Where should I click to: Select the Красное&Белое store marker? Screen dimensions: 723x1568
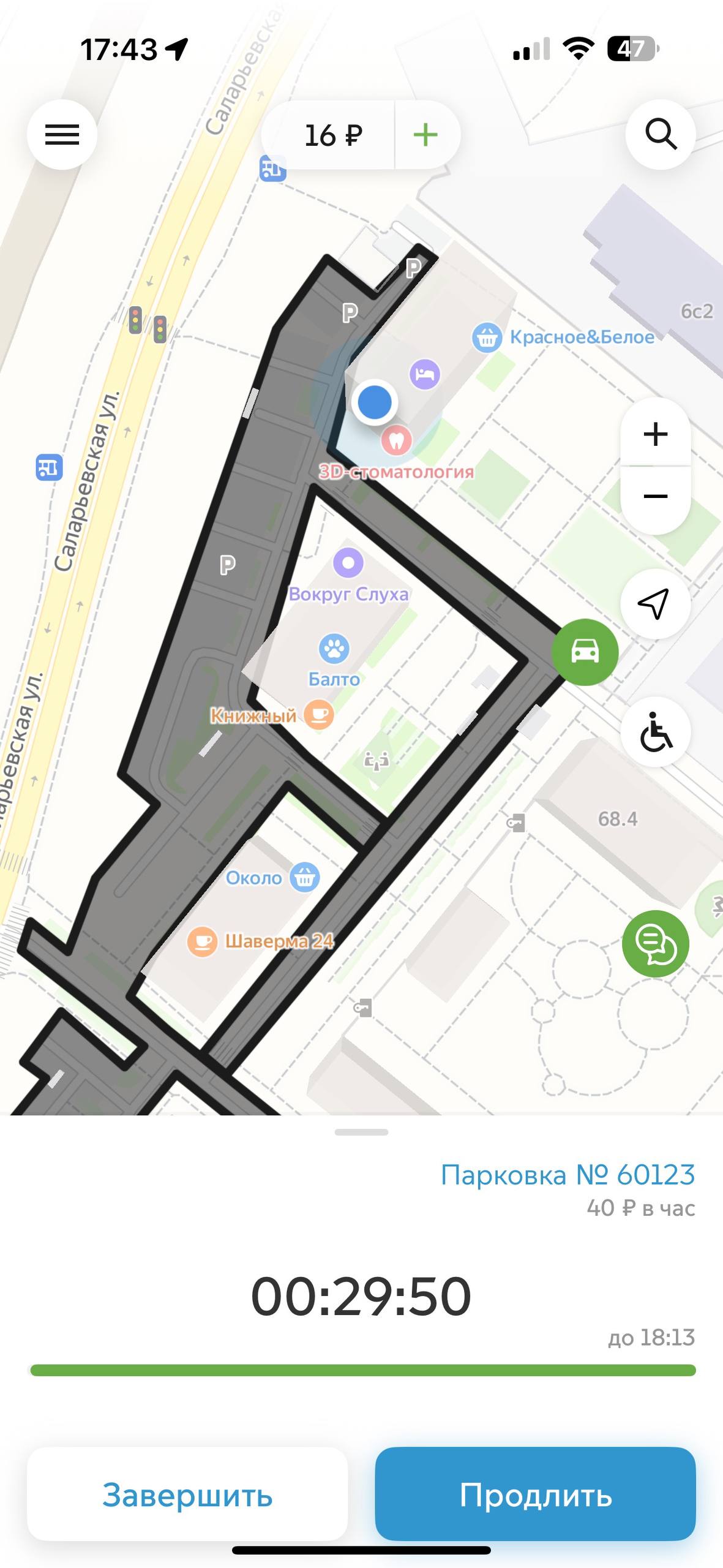coord(487,337)
